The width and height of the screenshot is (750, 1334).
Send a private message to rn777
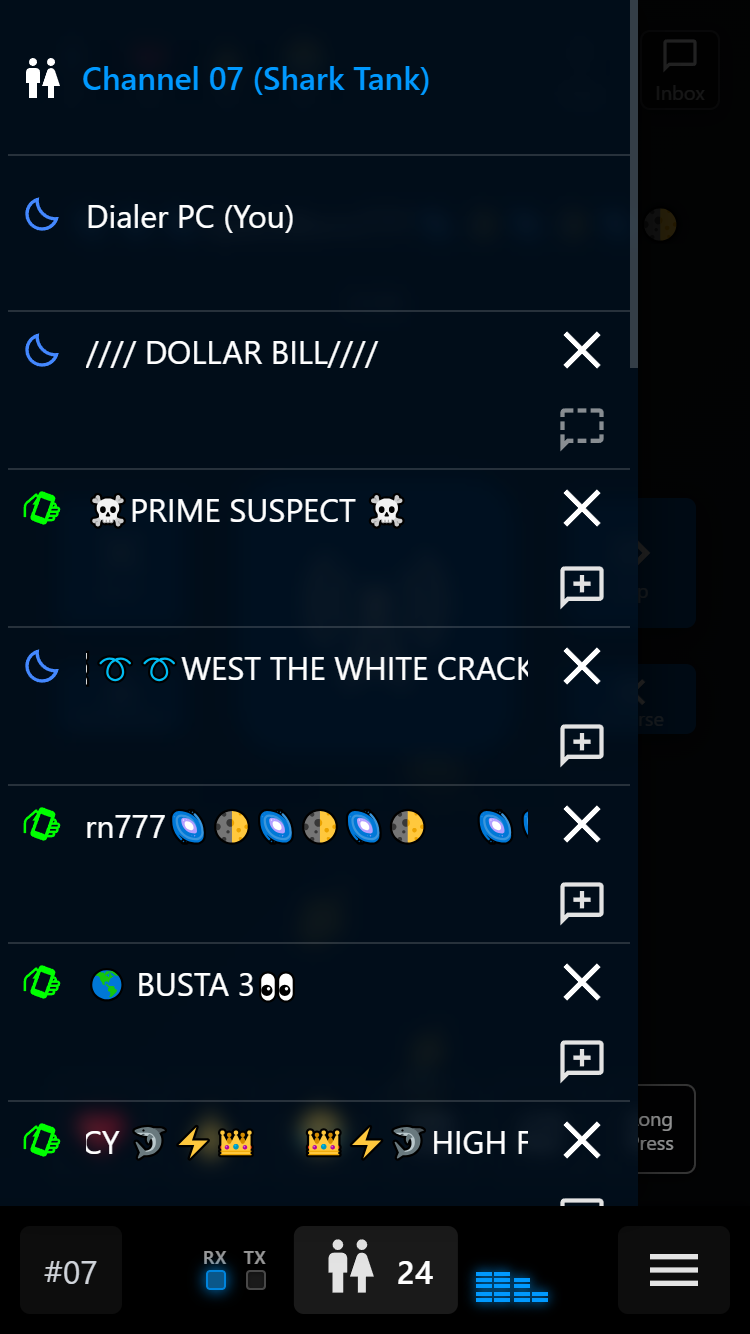(582, 902)
